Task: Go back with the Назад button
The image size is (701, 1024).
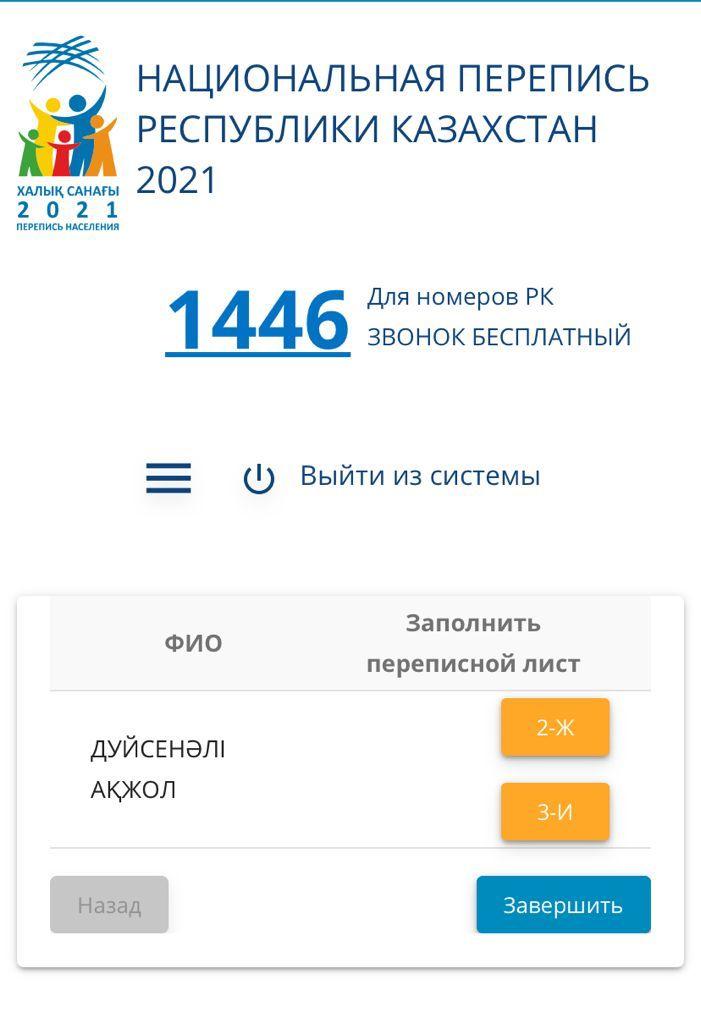Action: point(109,905)
